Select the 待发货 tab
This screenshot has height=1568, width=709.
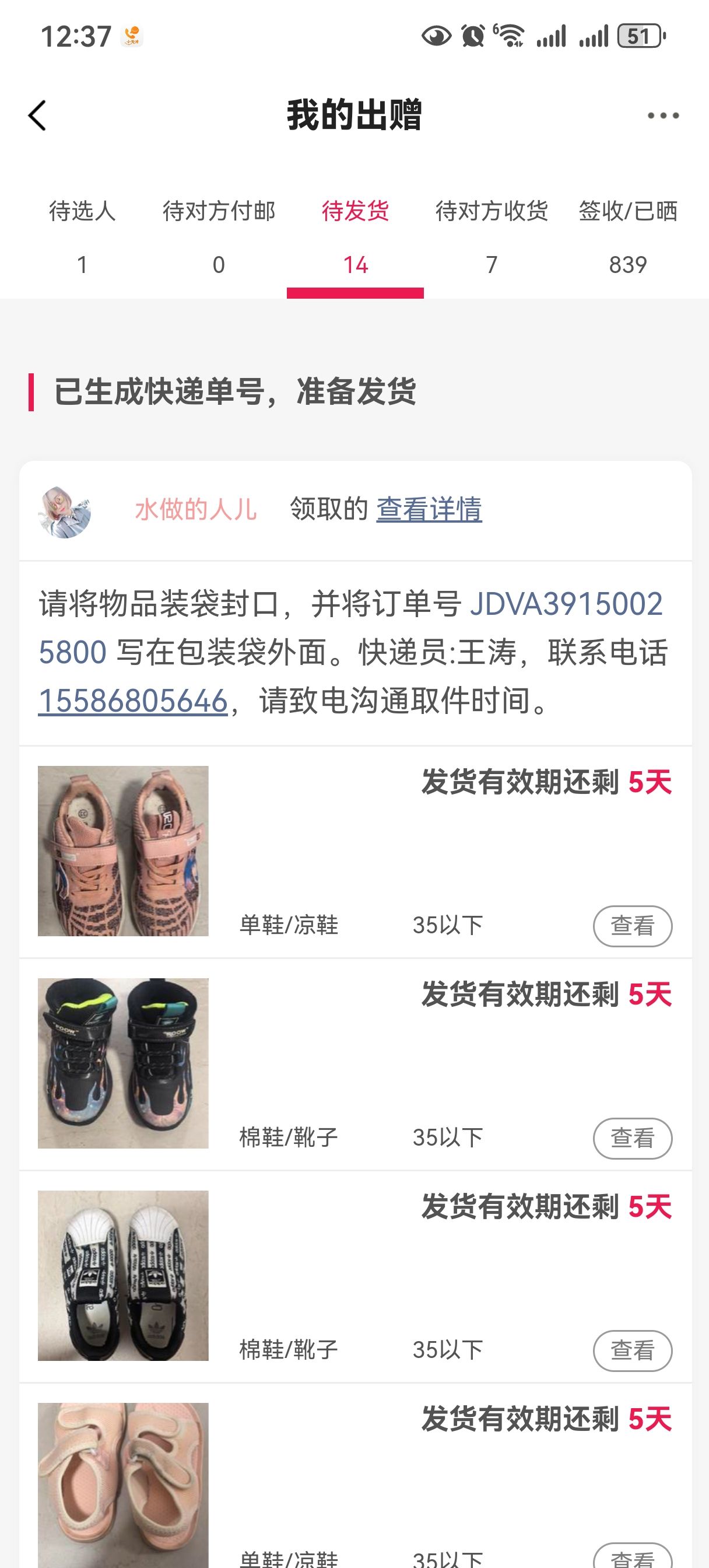tap(355, 237)
